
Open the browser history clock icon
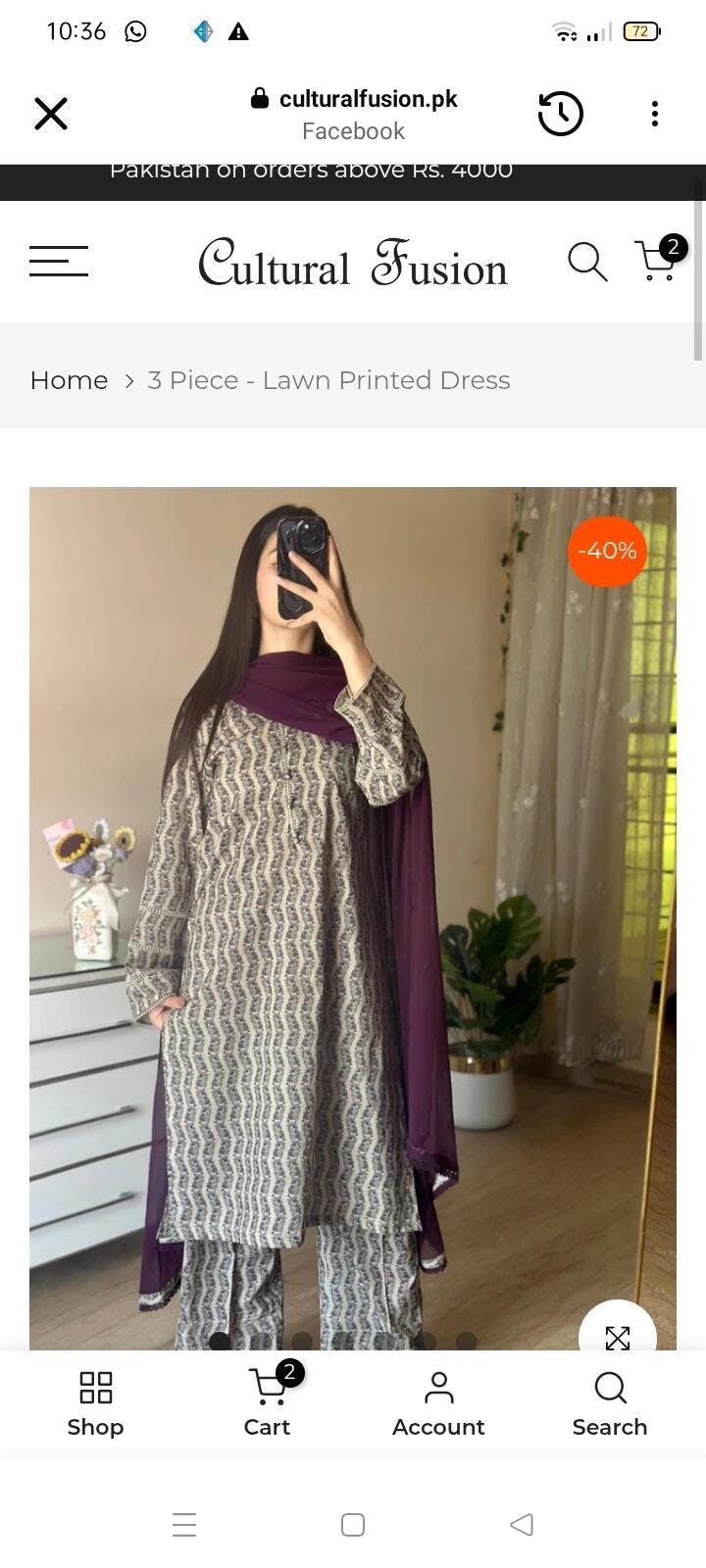[561, 114]
